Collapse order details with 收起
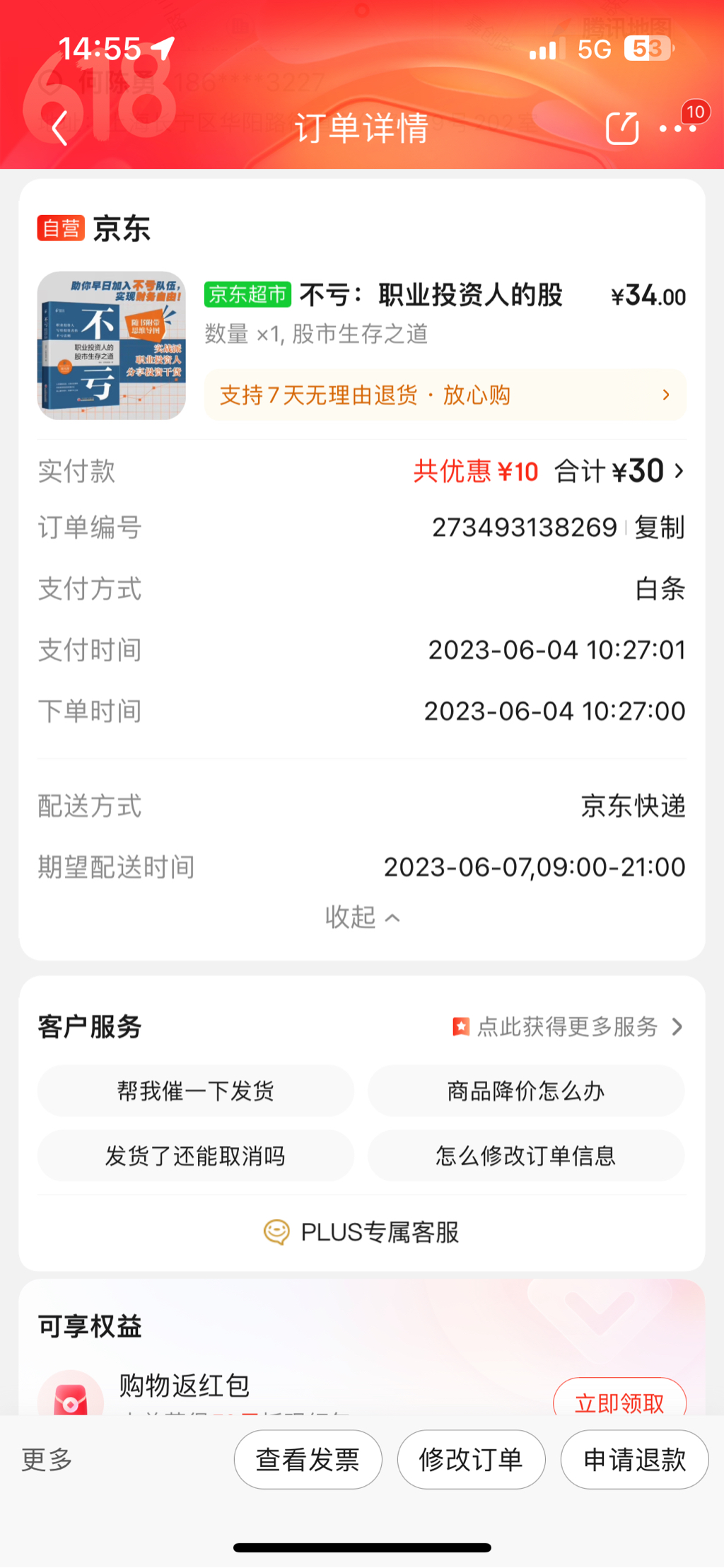Screen dimensions: 724x1568 [362, 917]
